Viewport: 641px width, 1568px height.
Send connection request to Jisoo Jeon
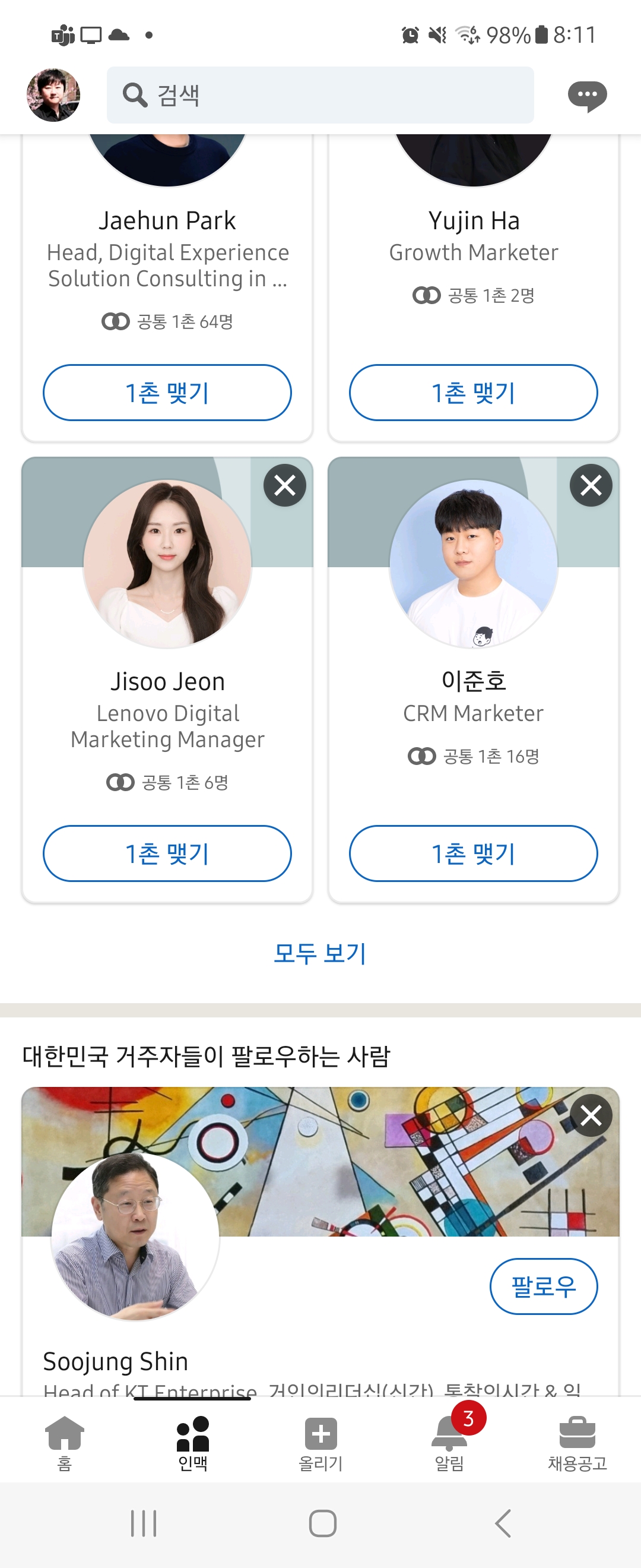167,853
